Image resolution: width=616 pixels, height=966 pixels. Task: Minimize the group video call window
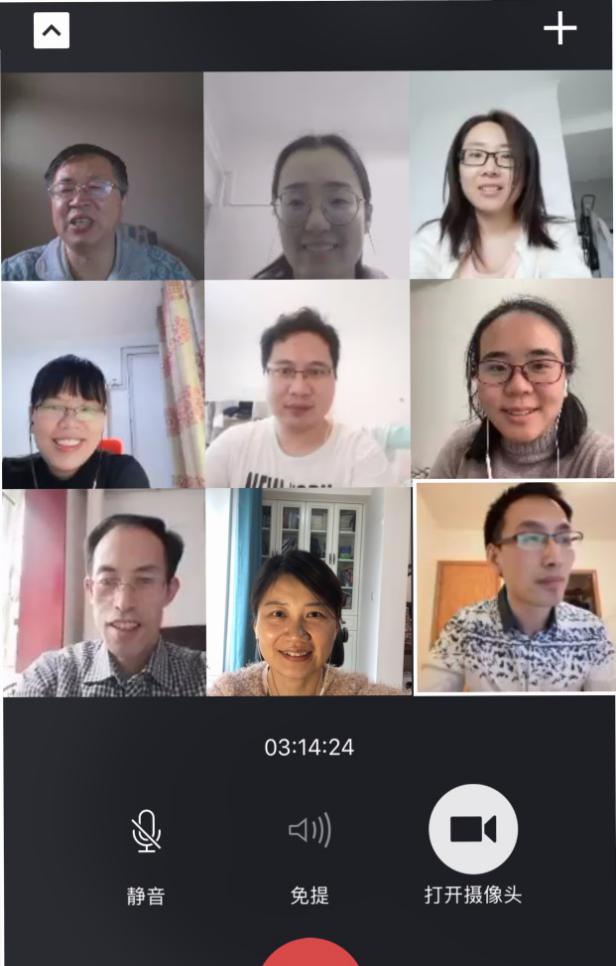click(x=51, y=31)
